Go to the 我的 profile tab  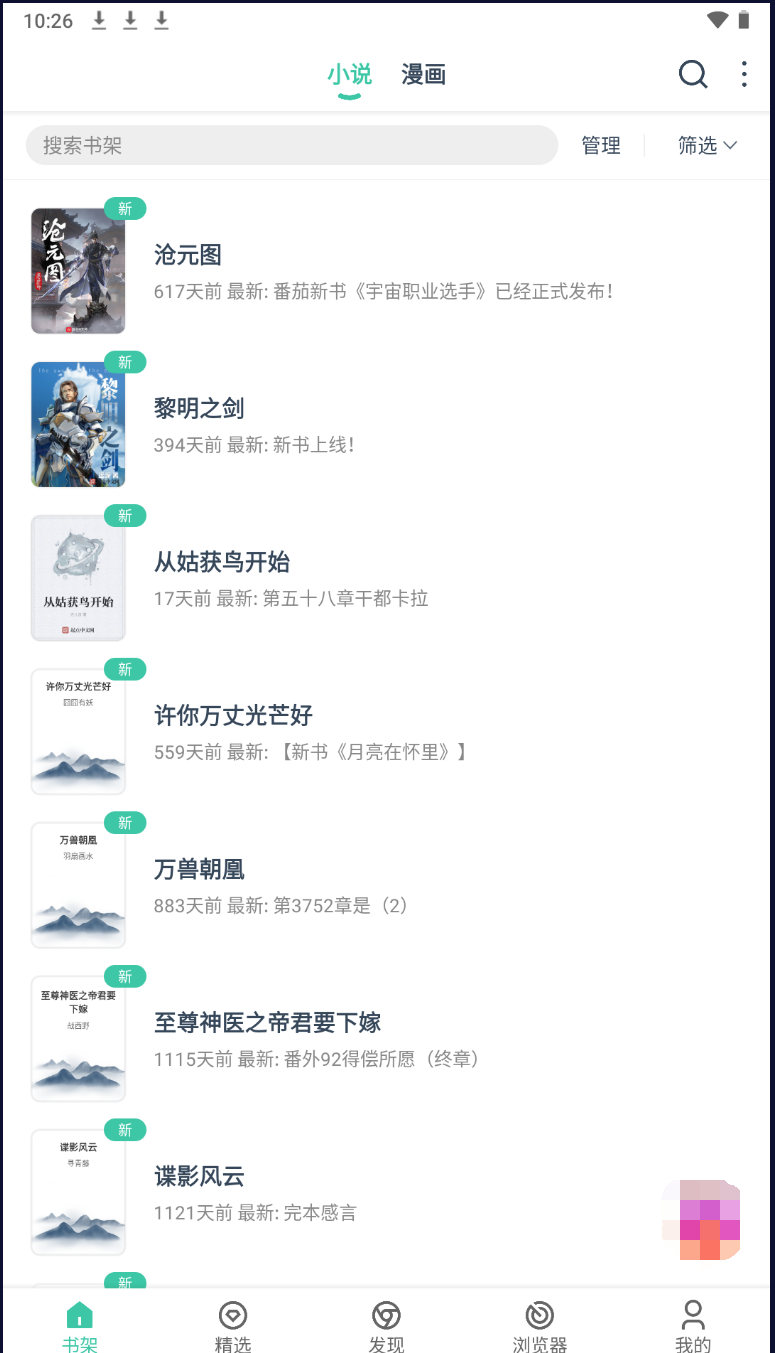(693, 1327)
